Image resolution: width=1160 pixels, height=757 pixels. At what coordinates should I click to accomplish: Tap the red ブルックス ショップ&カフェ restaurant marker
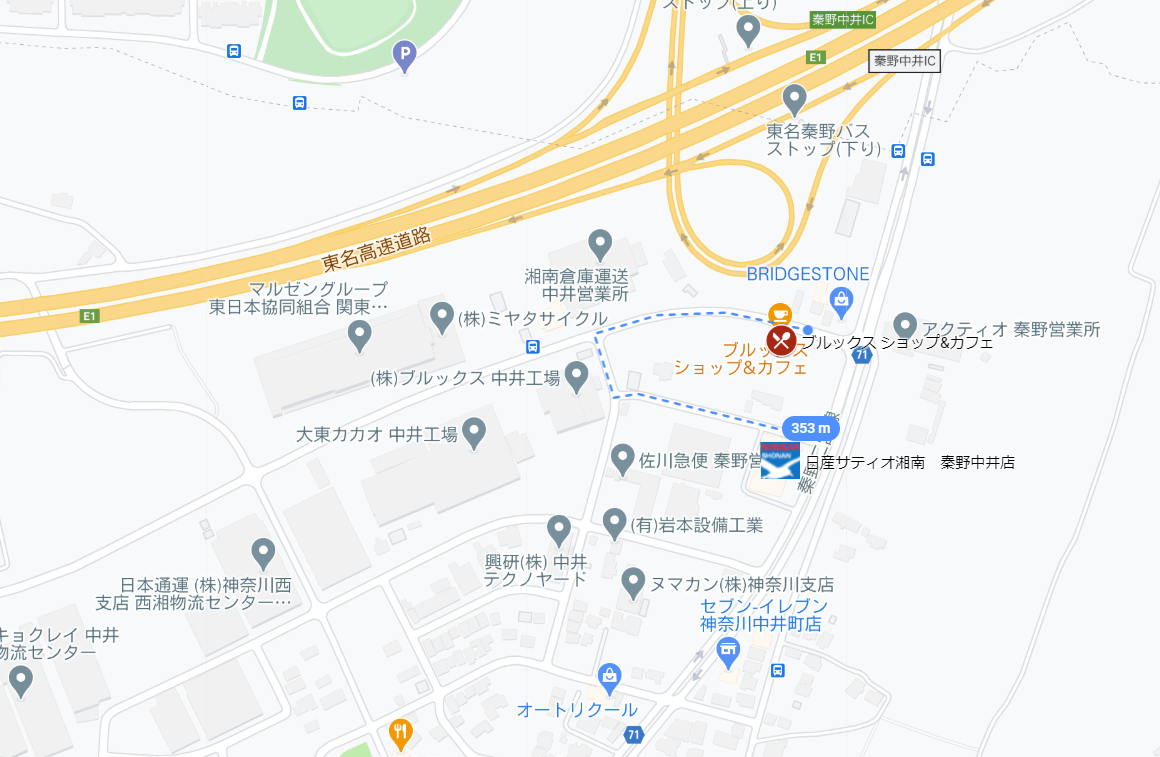(782, 341)
